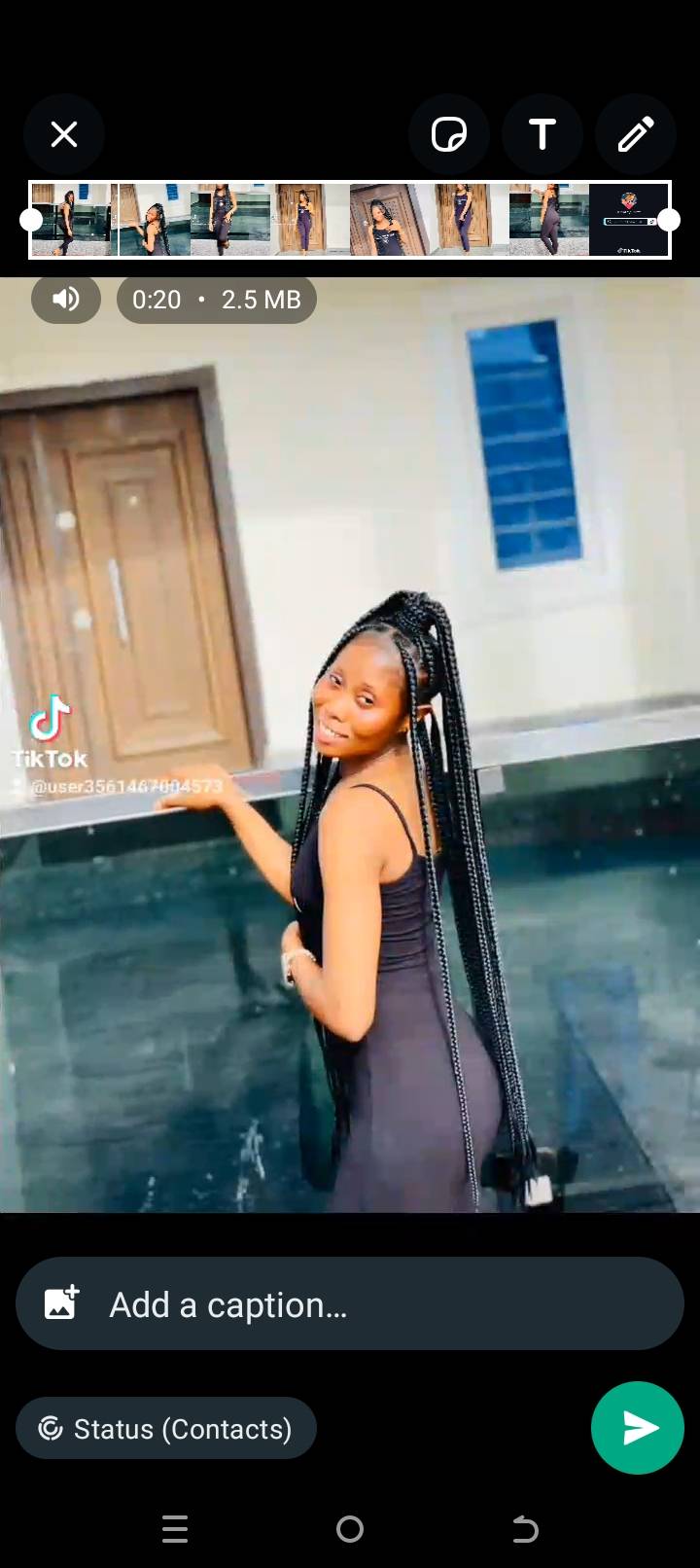Tap the video preview to play

350,744
